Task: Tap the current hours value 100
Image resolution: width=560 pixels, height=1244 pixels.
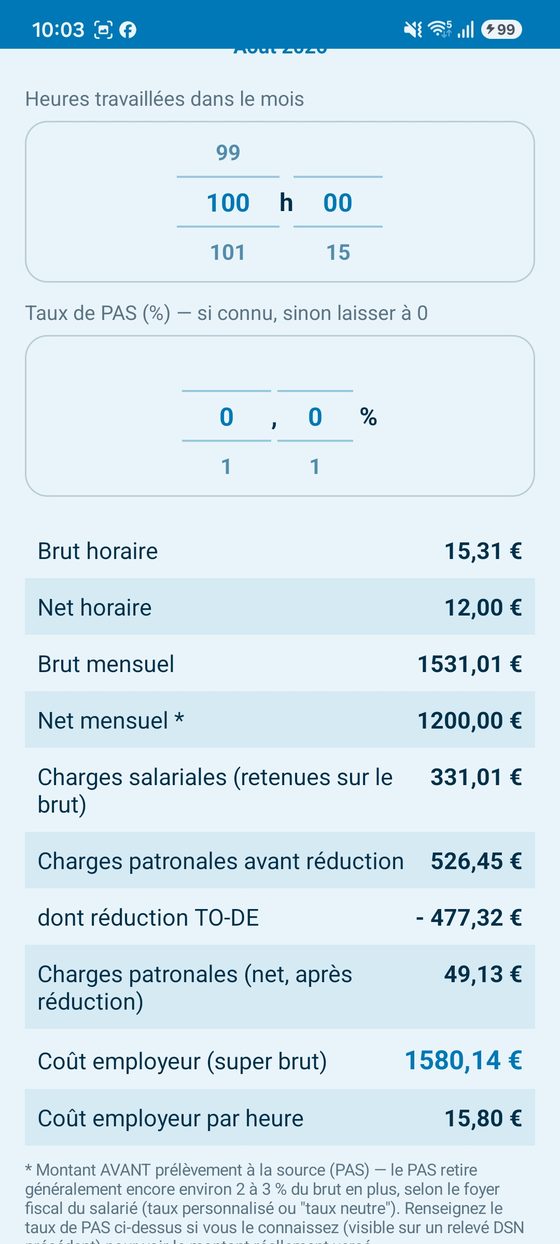Action: (228, 203)
